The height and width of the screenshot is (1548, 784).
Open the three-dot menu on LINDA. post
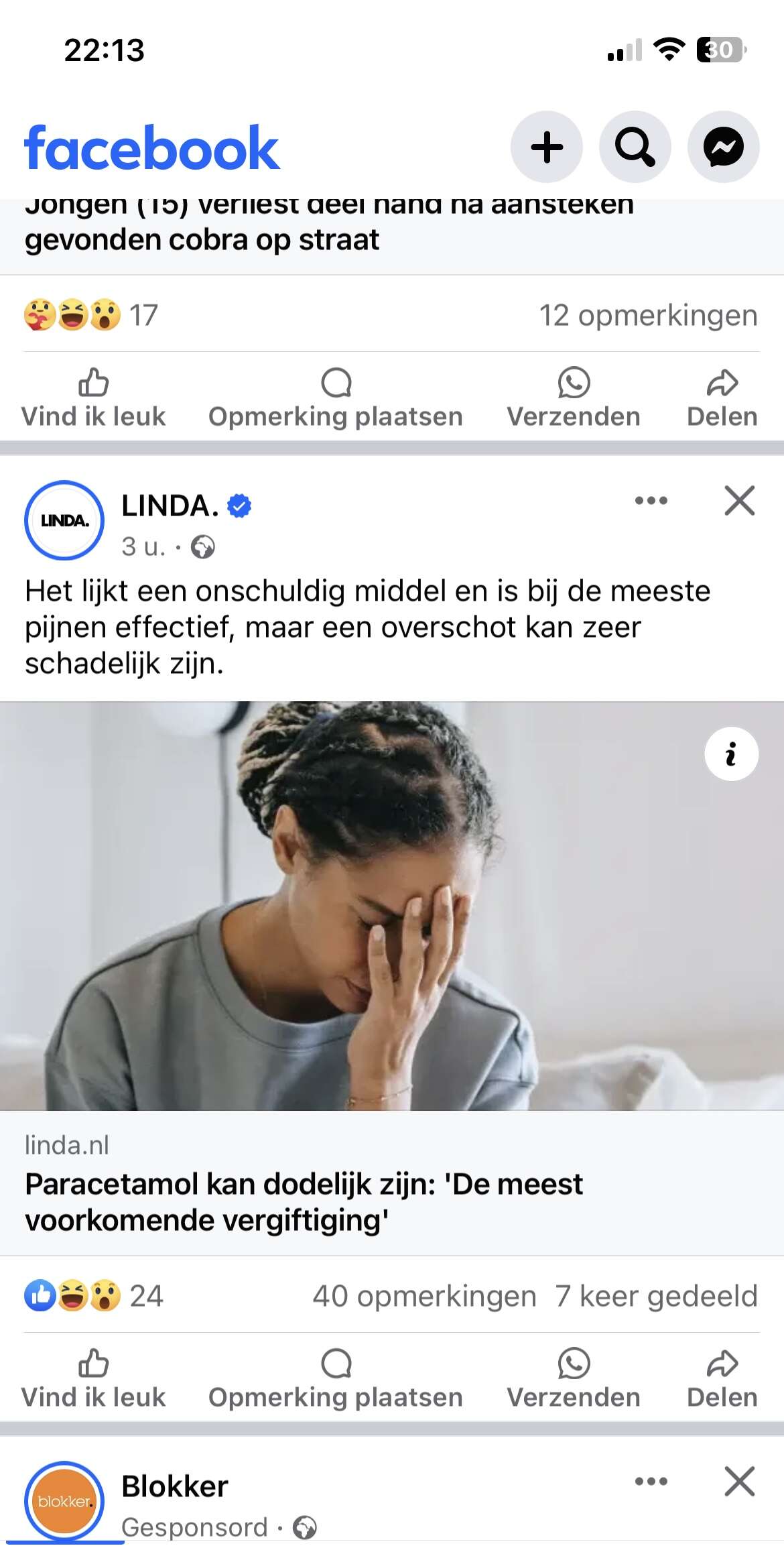click(651, 500)
